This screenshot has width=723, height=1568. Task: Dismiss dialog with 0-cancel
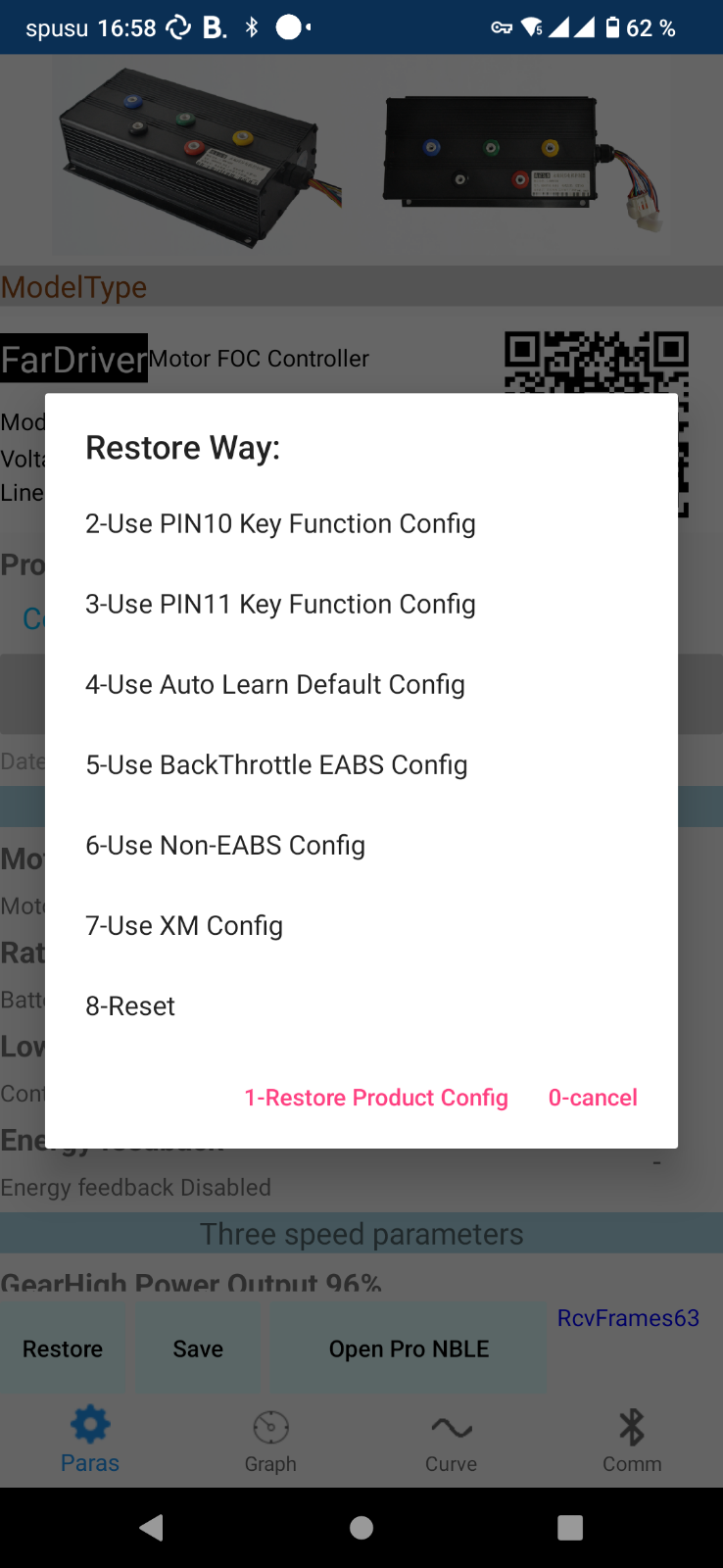(593, 1098)
